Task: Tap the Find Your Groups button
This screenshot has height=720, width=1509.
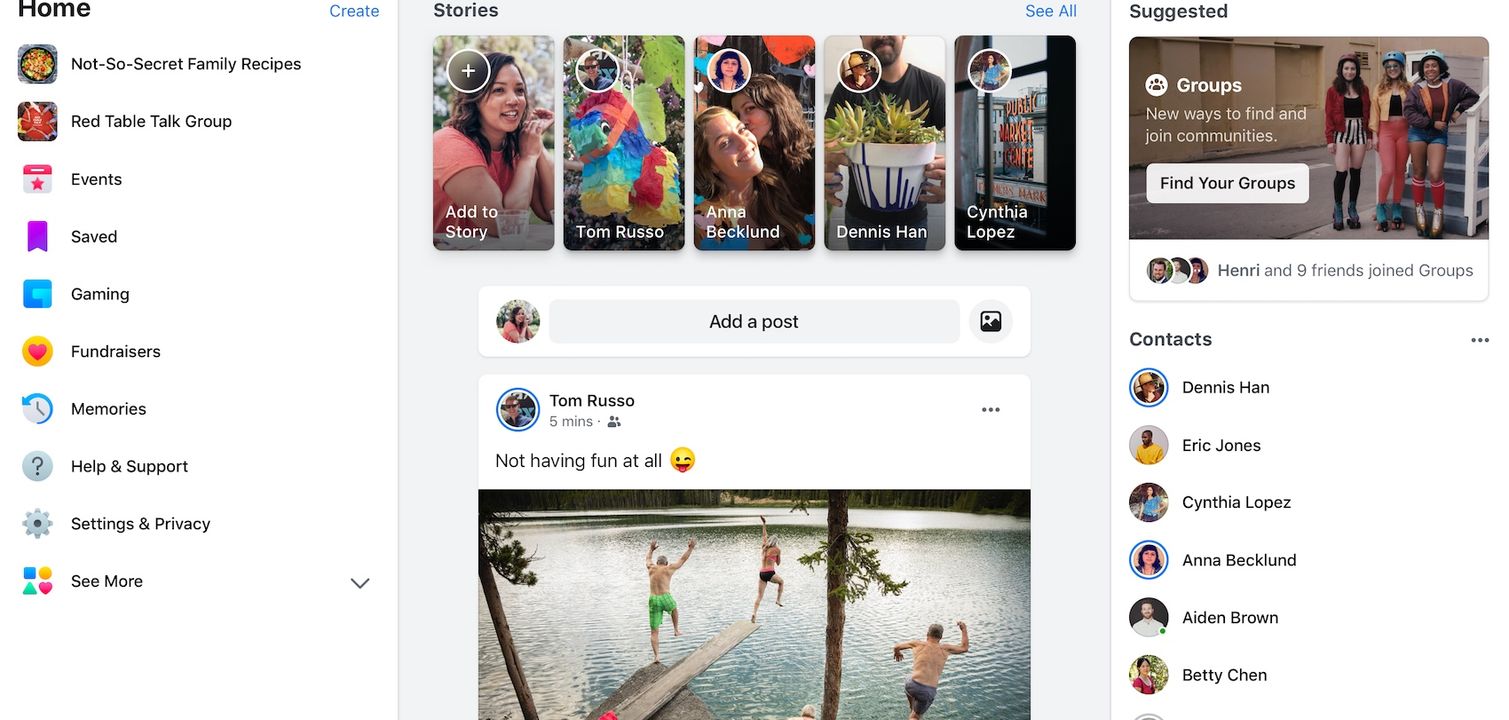Action: tap(1227, 183)
